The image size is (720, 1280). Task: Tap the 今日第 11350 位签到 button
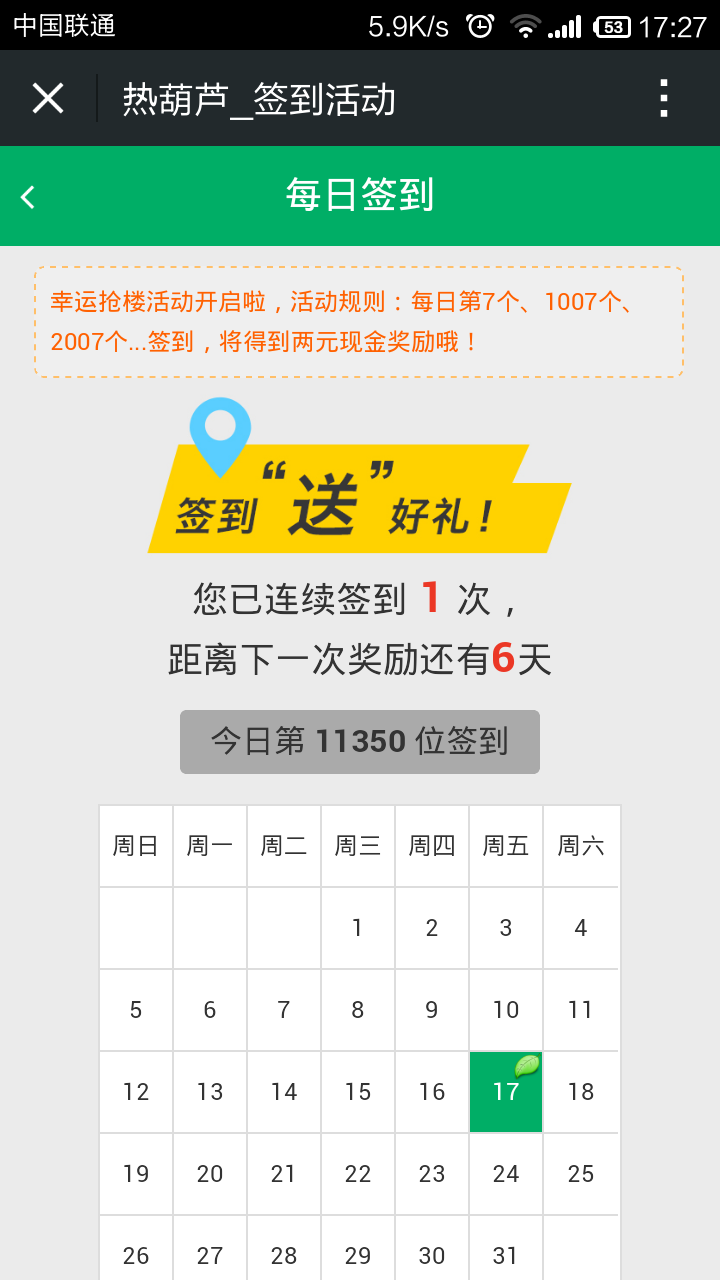pyautogui.click(x=360, y=742)
